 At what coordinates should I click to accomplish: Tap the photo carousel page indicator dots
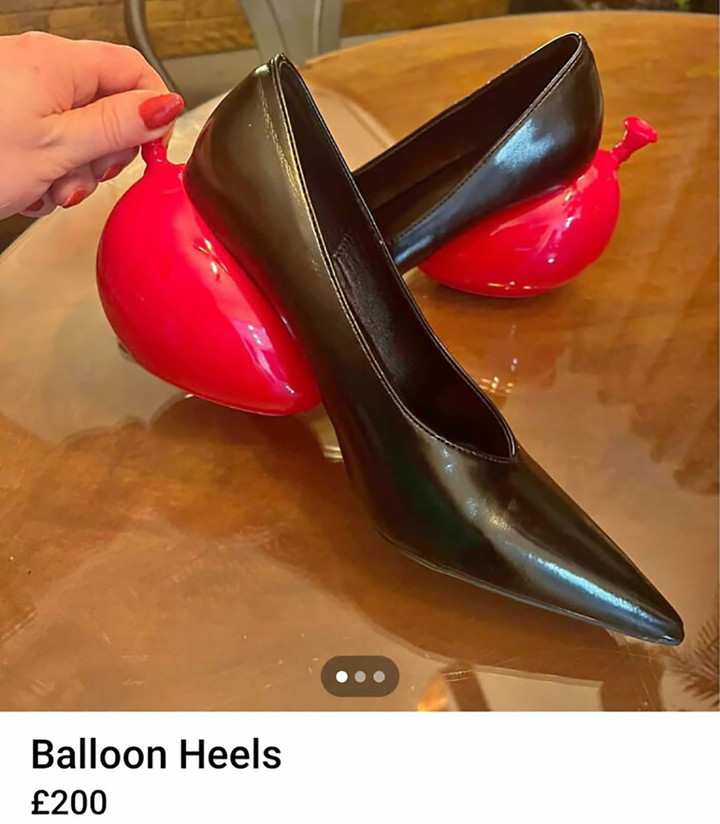coord(360,677)
